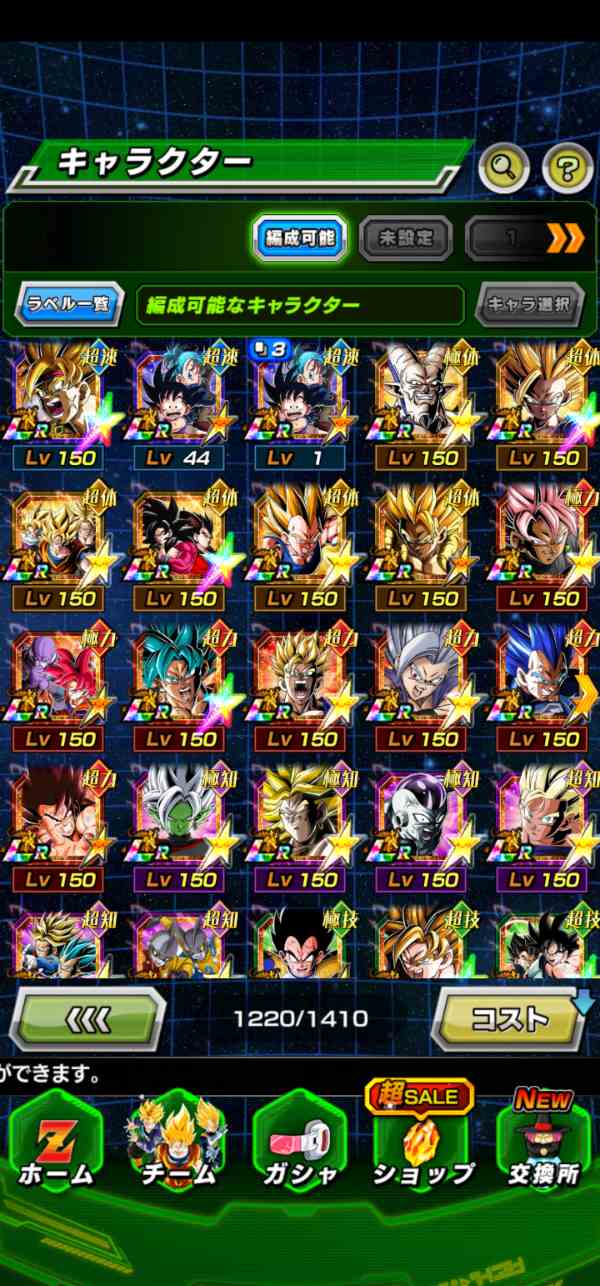This screenshot has height=1286, width=600.
Task: Open the Lv 44 character card
Action: 180,404
